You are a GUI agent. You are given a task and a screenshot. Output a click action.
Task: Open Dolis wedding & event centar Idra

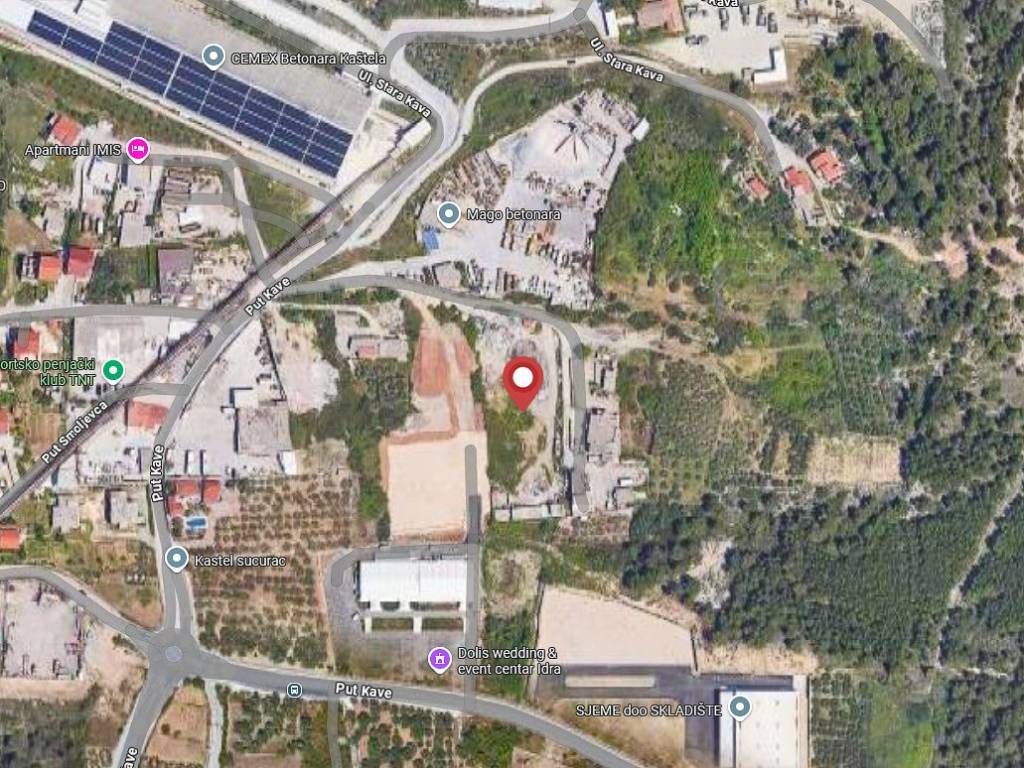pyautogui.click(x=439, y=658)
